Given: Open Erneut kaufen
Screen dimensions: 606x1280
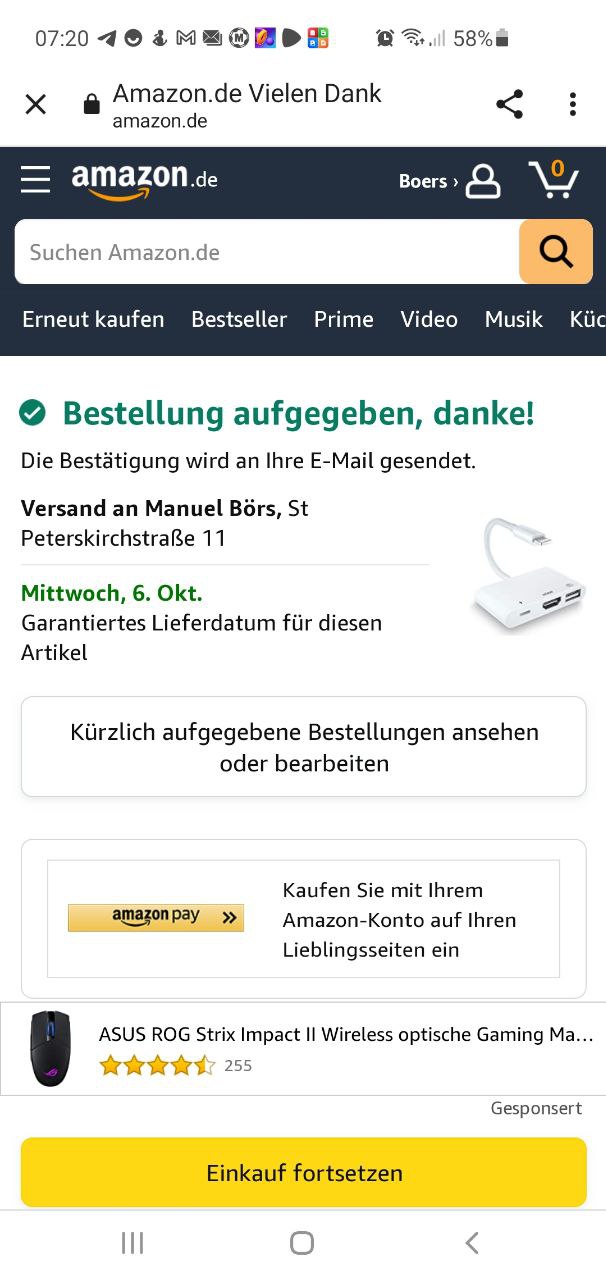Looking at the screenshot, I should pyautogui.click(x=93, y=319).
